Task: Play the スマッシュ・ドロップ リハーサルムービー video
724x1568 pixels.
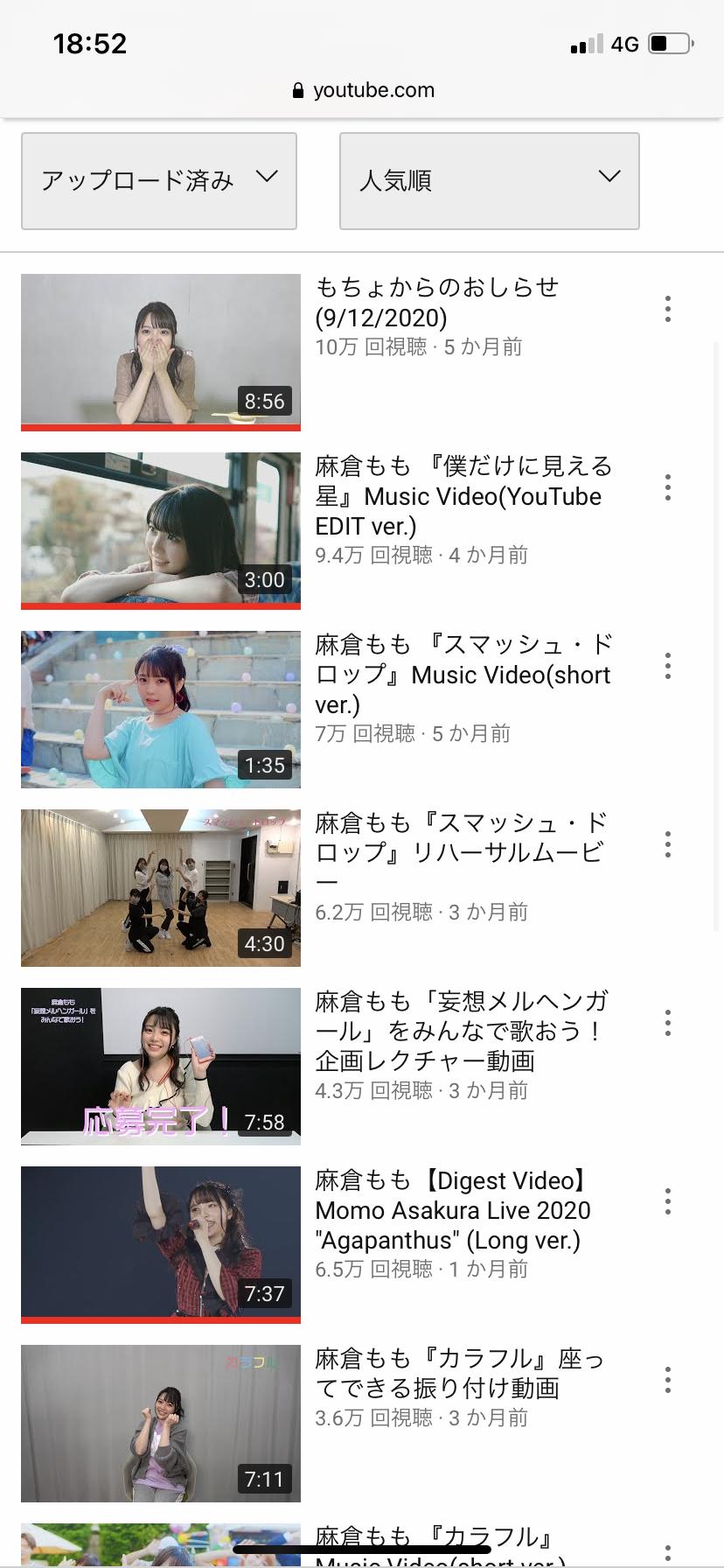Action: 161,888
